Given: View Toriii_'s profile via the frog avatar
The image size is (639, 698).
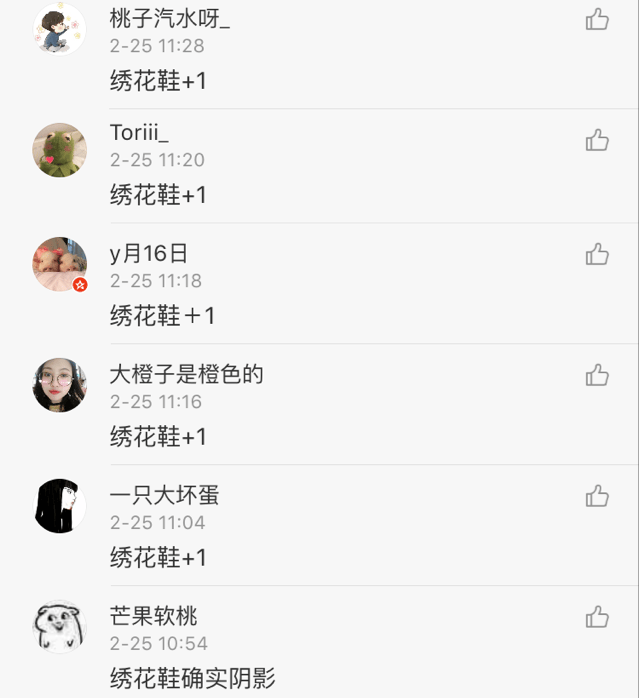Looking at the screenshot, I should [x=60, y=151].
